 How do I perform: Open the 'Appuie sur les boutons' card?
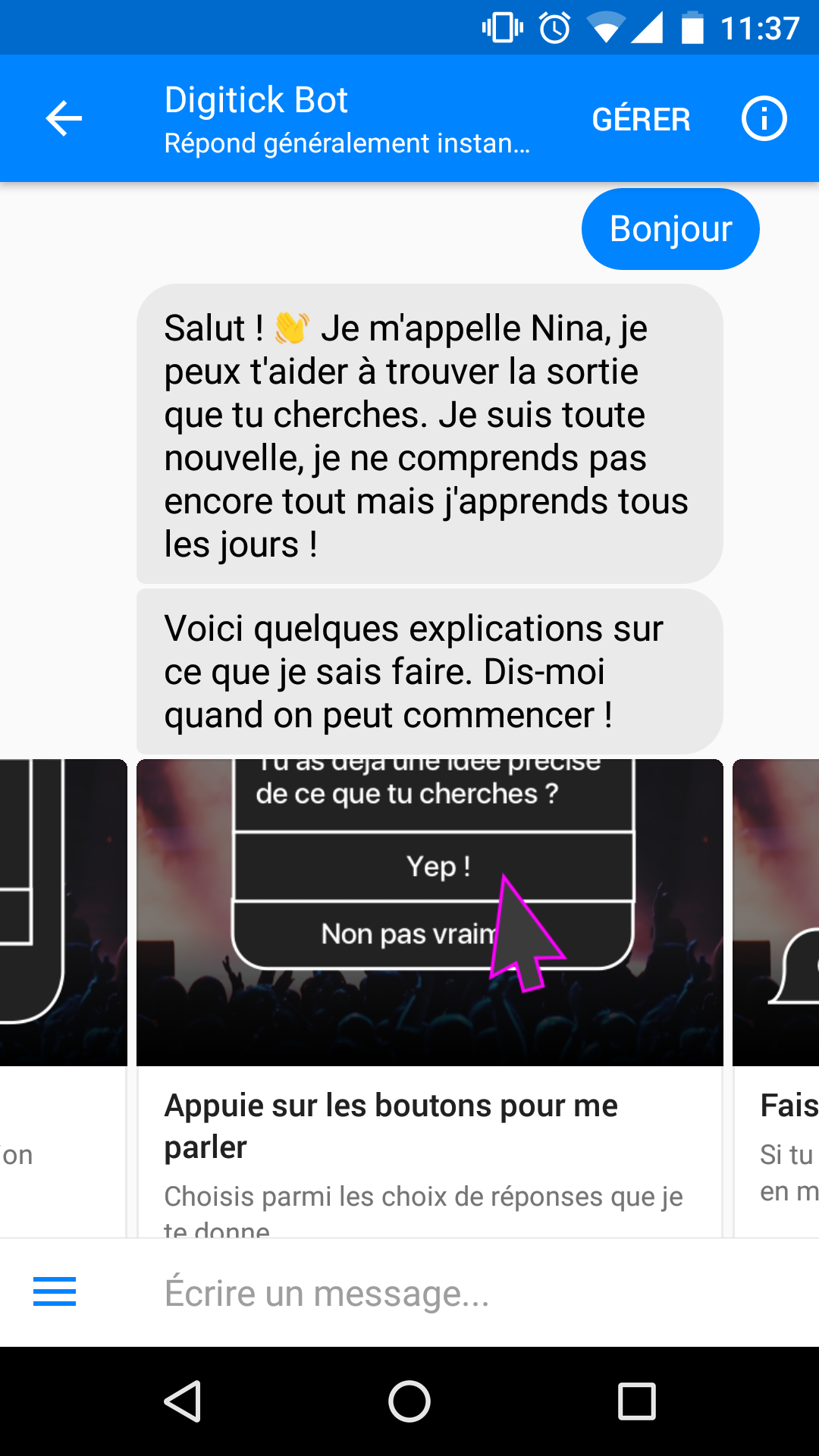click(x=429, y=986)
